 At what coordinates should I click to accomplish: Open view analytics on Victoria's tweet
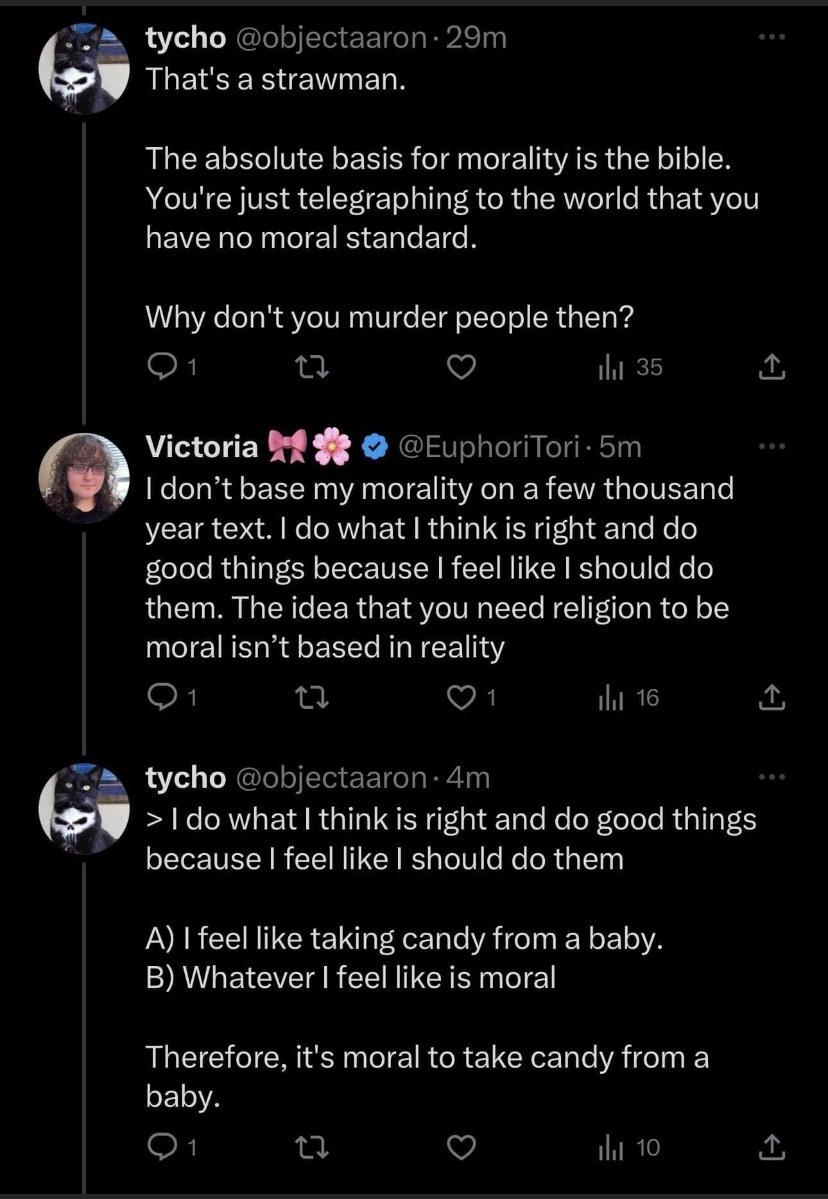[625, 697]
